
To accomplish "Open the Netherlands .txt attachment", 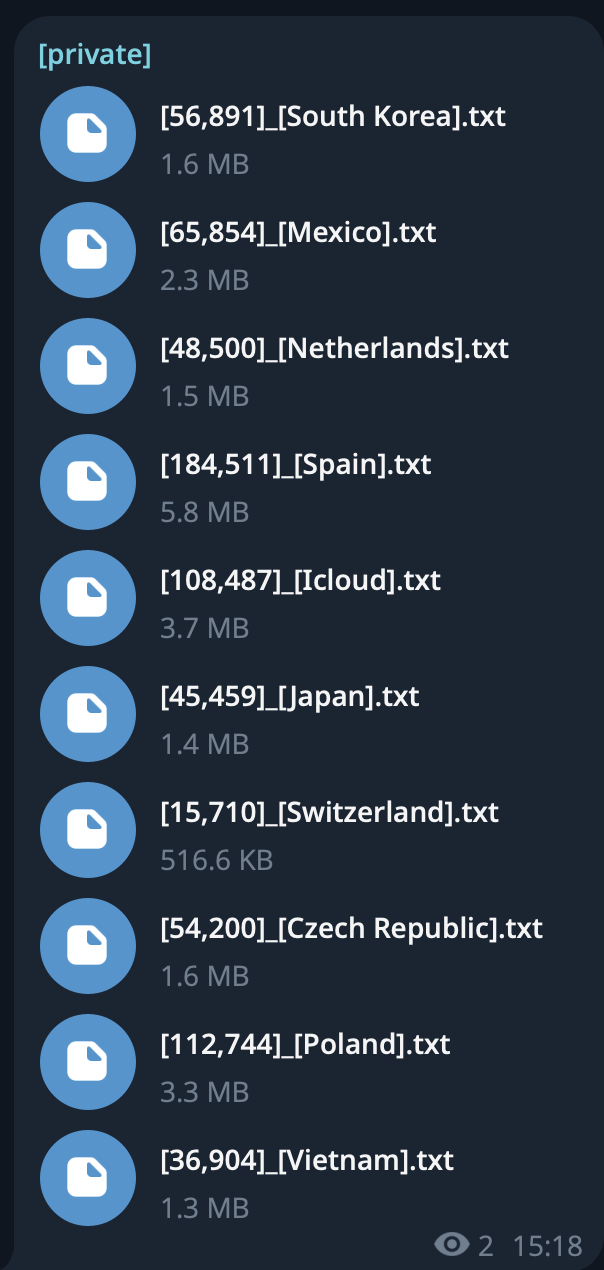I will pyautogui.click(x=88, y=366).
